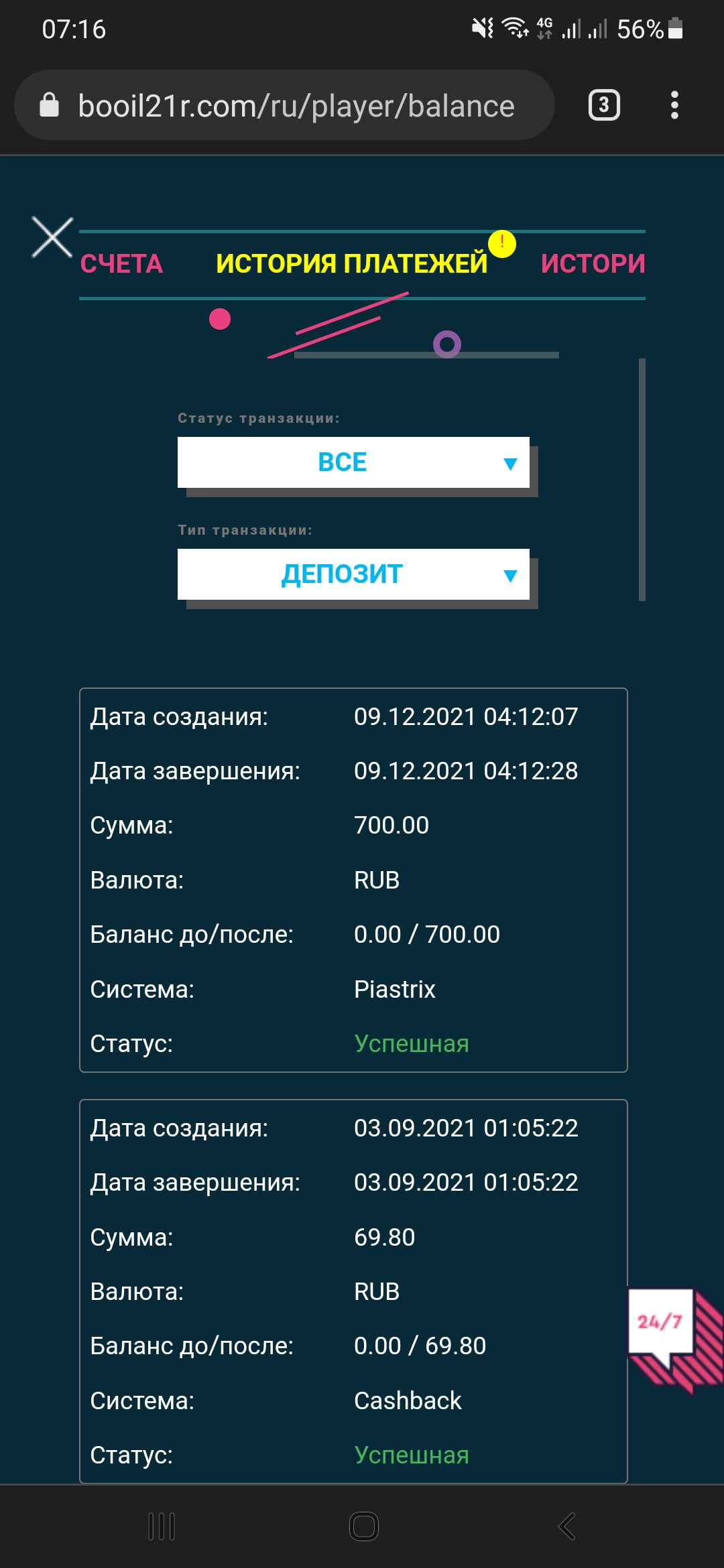Open the partially visible ИСТОРИ tab
Viewport: 724px width, 1568px height.
pos(593,264)
